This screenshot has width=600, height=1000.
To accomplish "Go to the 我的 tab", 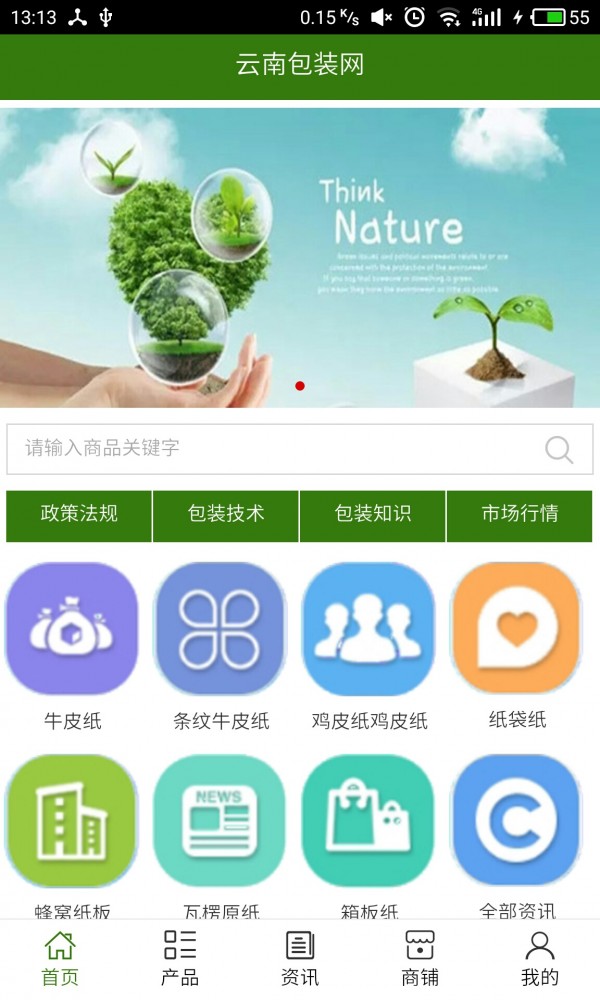I will click(540, 958).
